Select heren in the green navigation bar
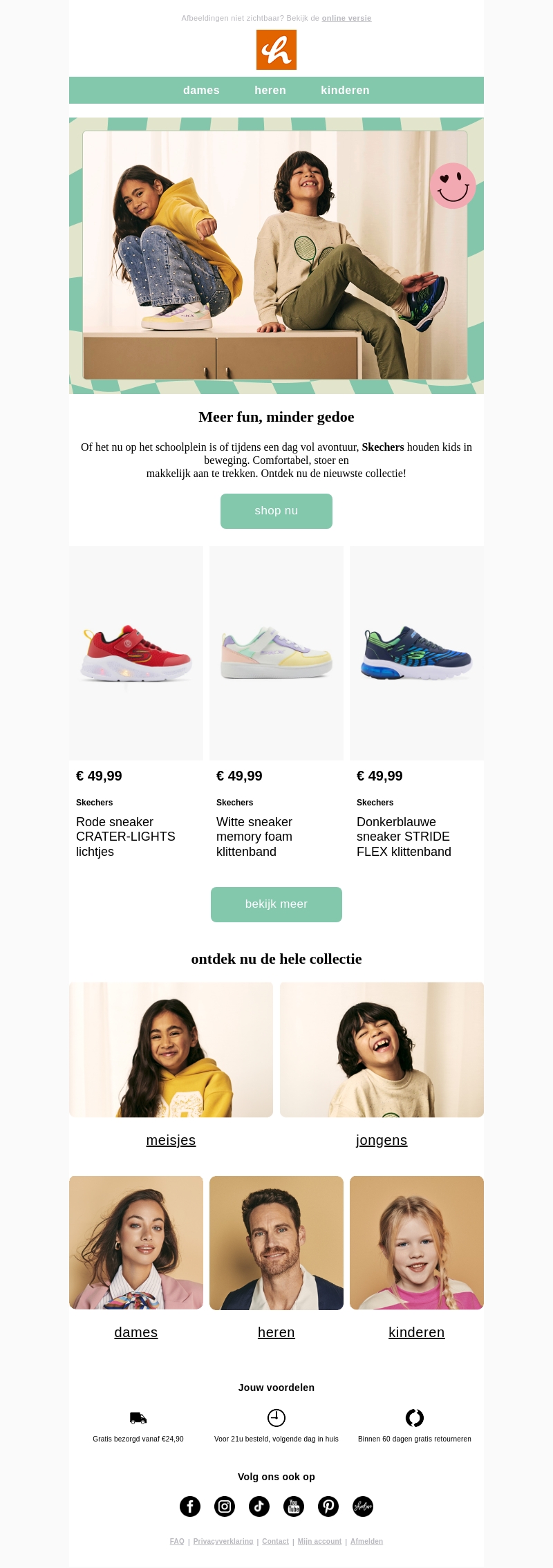Viewport: 553px width, 1568px height. (x=270, y=91)
